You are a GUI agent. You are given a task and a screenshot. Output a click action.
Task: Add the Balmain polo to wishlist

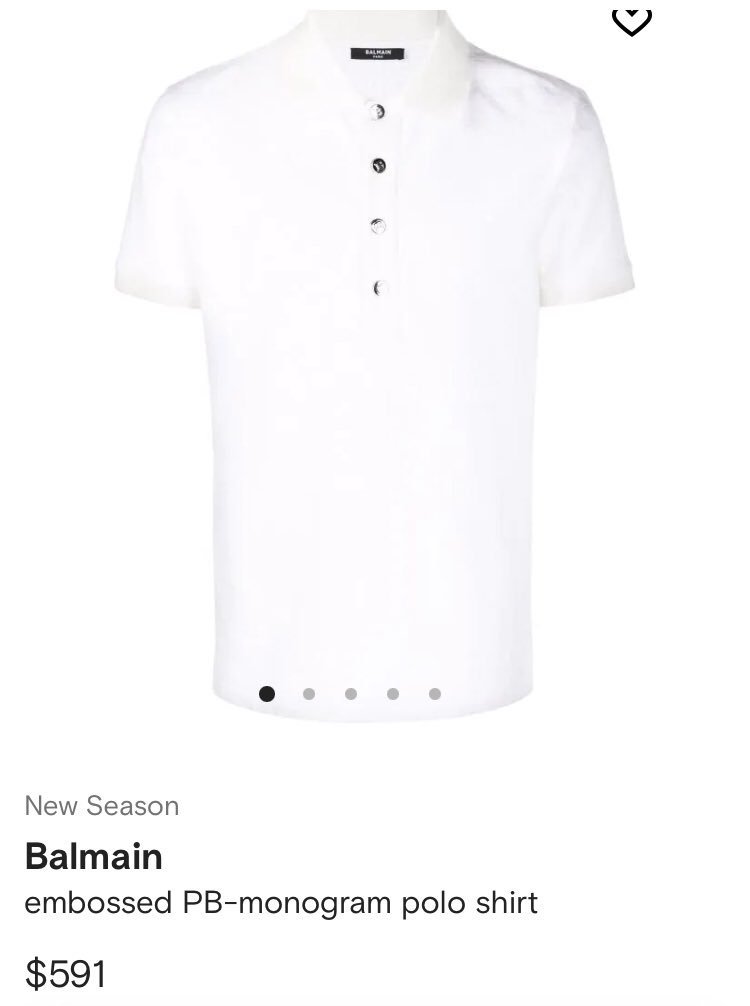pos(631,20)
